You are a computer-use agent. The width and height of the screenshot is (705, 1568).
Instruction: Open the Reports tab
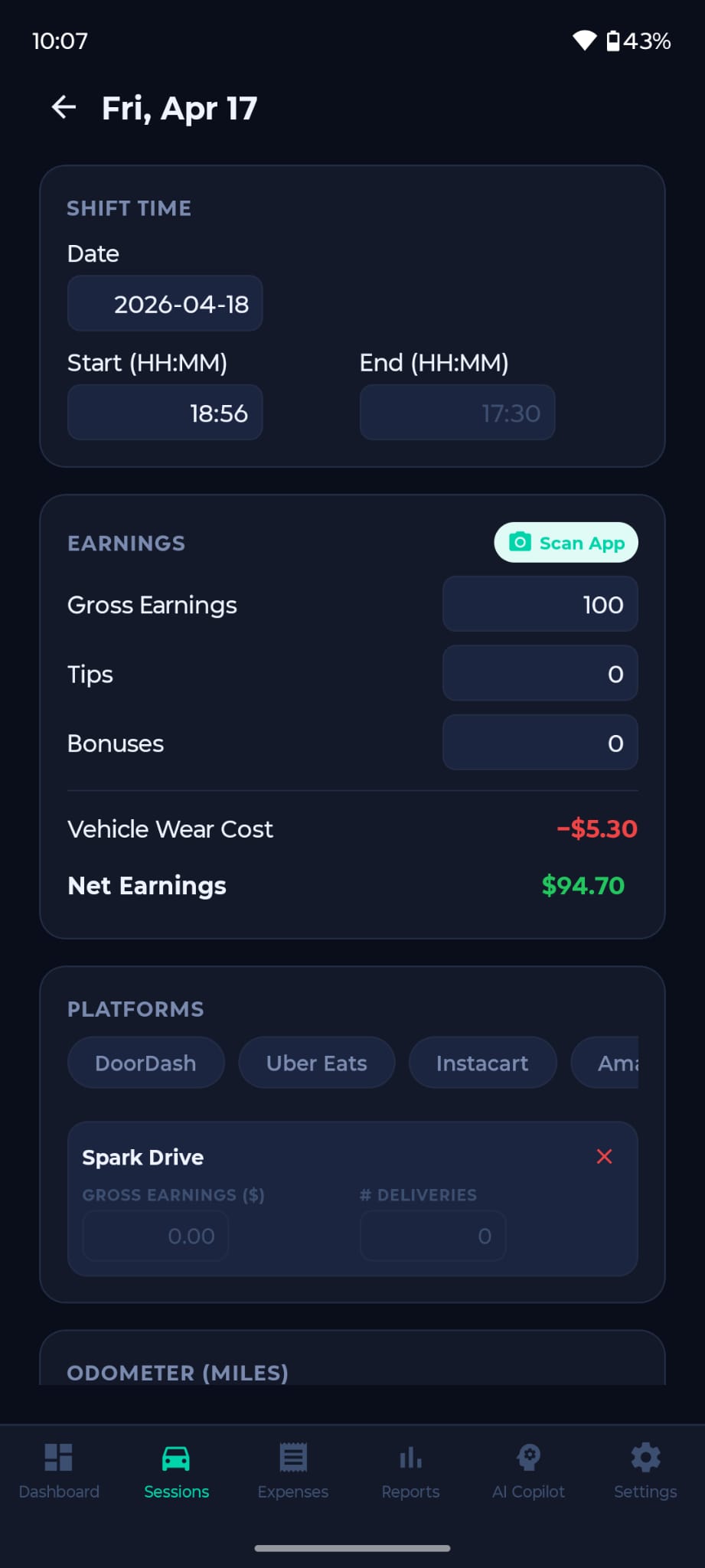pyautogui.click(x=410, y=1470)
